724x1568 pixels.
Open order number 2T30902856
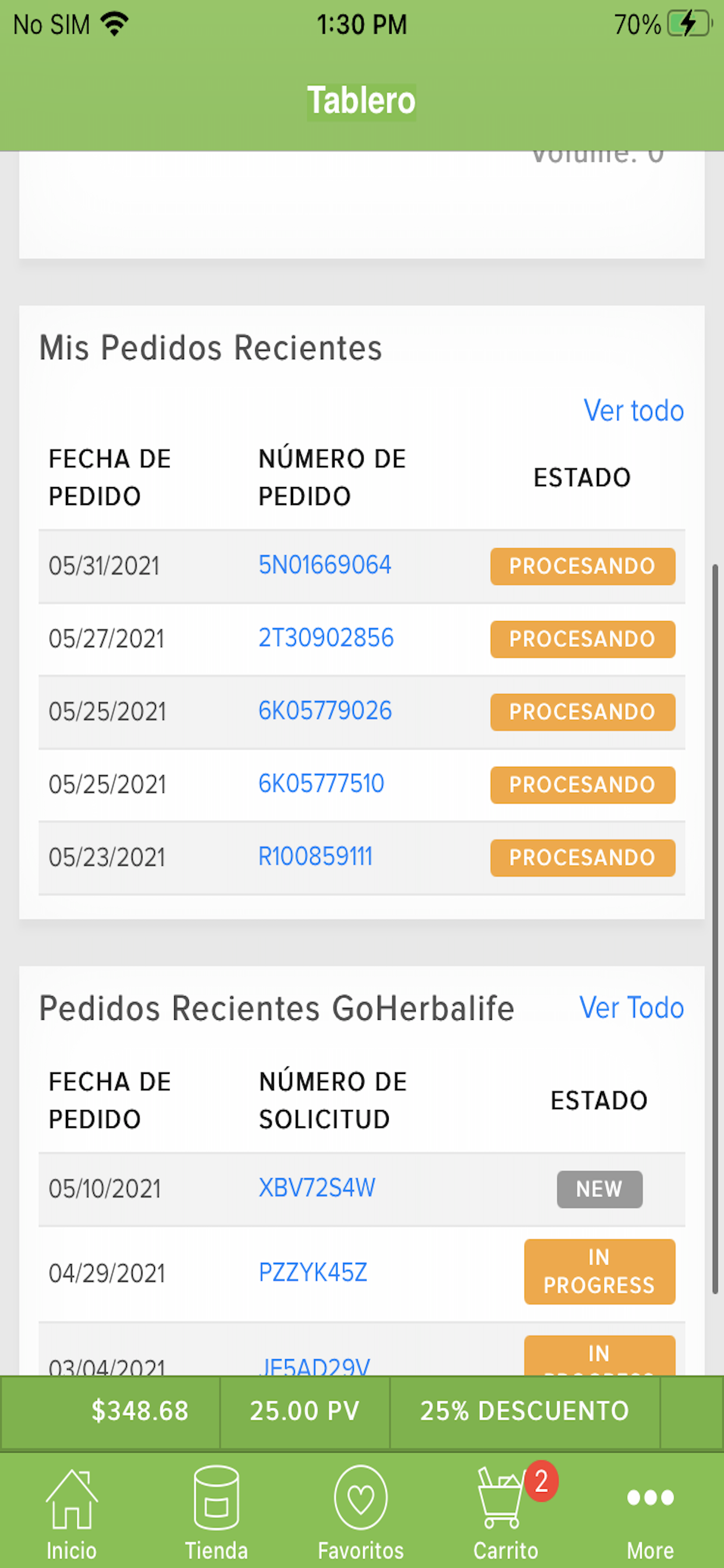pos(326,638)
